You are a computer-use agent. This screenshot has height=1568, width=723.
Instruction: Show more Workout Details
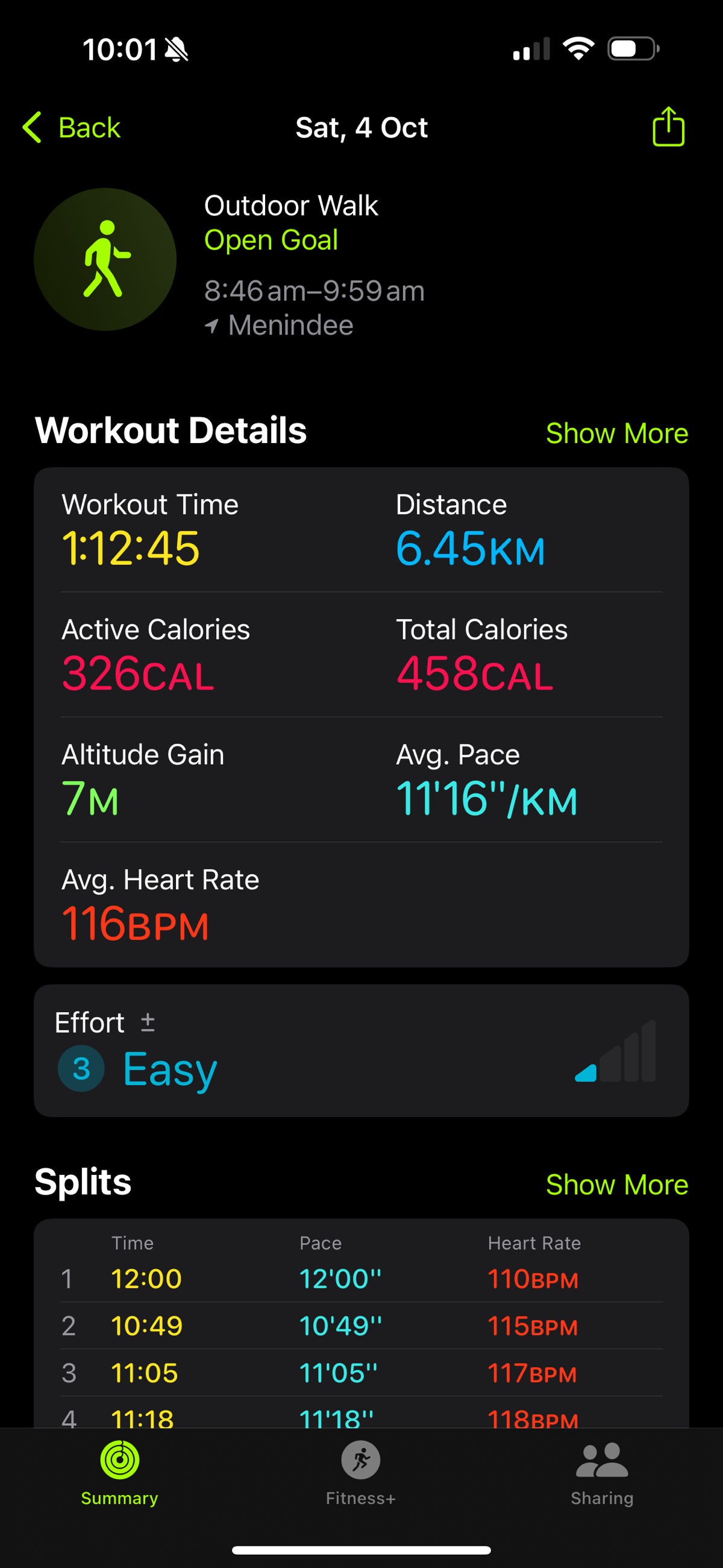(616, 433)
